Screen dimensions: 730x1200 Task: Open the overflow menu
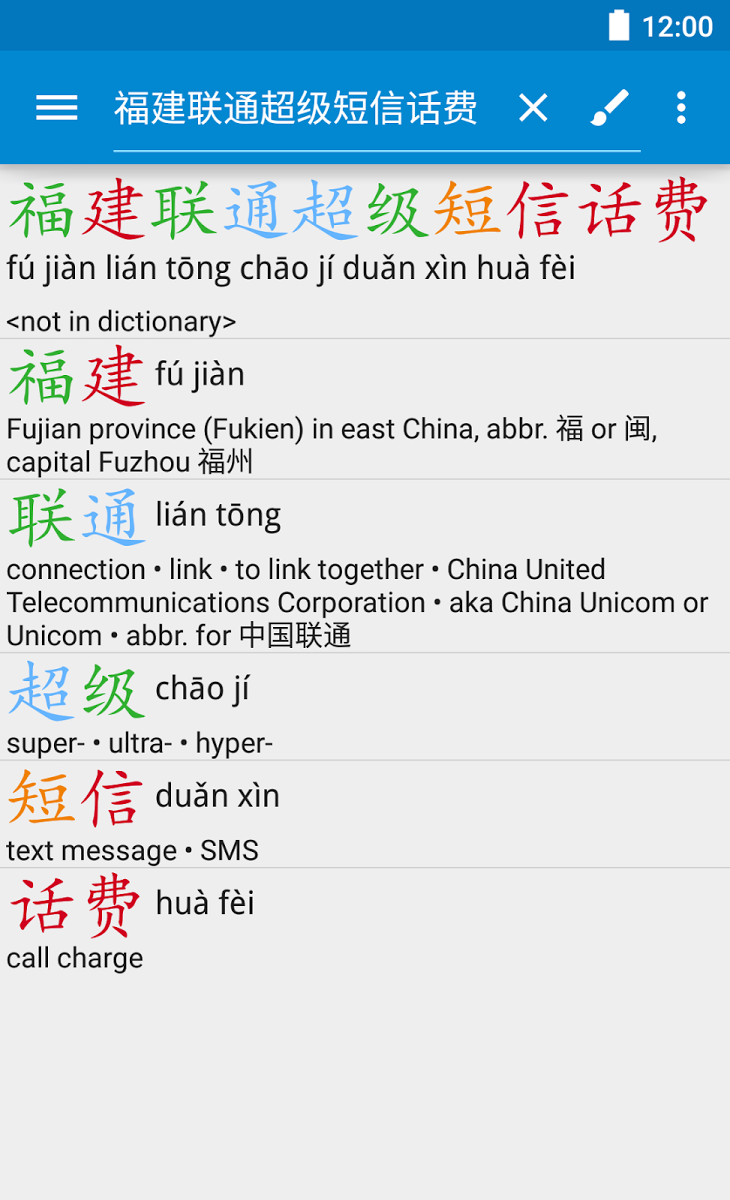point(681,107)
